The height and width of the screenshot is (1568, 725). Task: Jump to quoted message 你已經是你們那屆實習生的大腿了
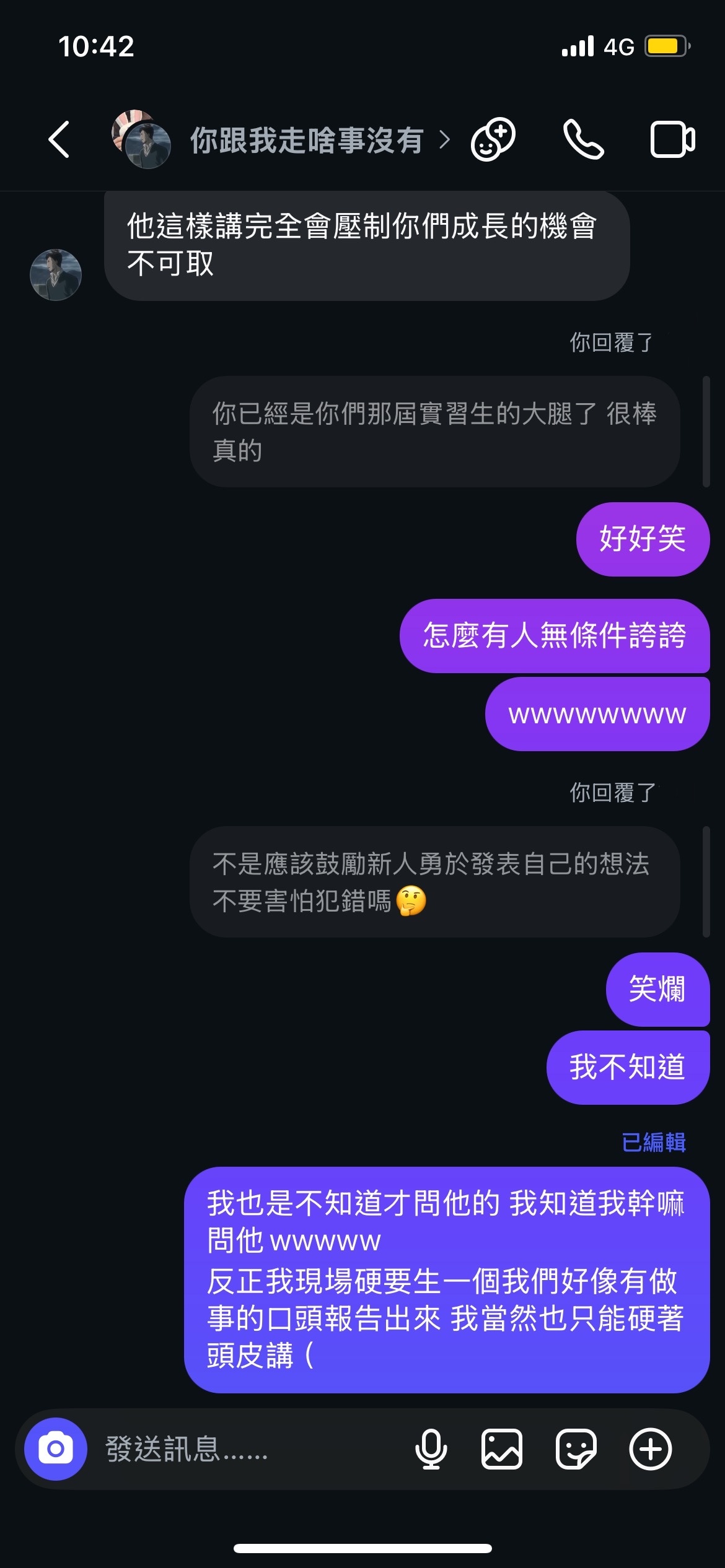click(x=434, y=432)
